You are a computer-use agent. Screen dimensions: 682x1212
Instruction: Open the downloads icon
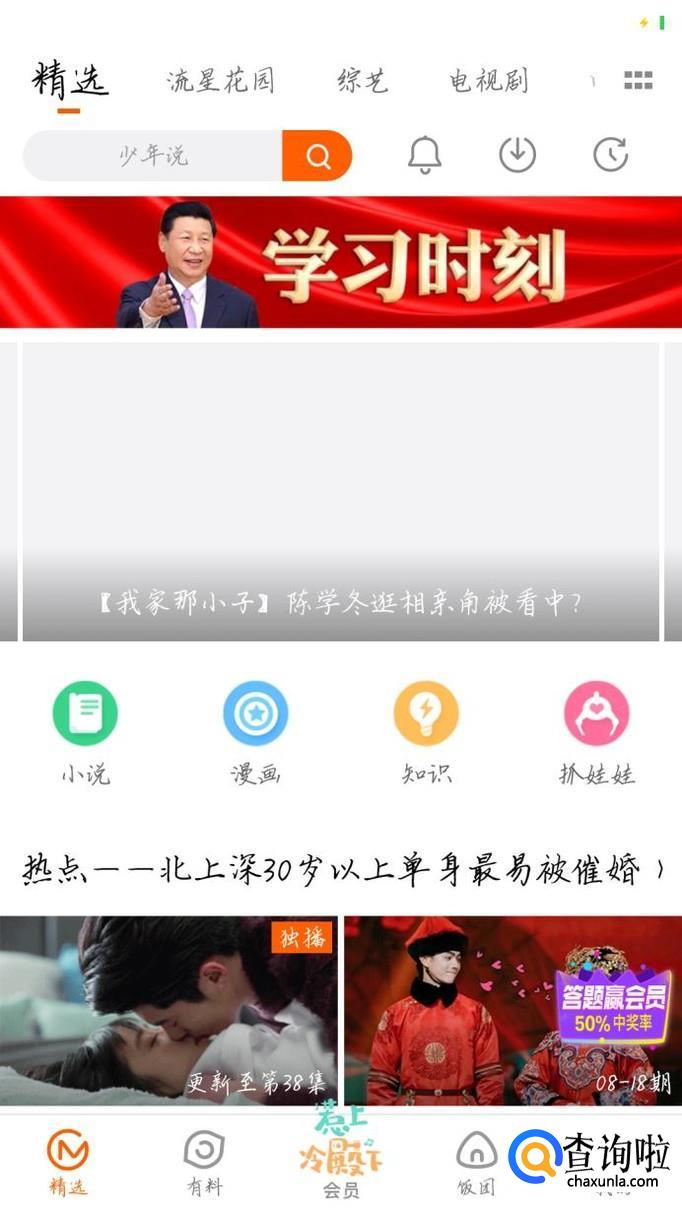[x=517, y=155]
